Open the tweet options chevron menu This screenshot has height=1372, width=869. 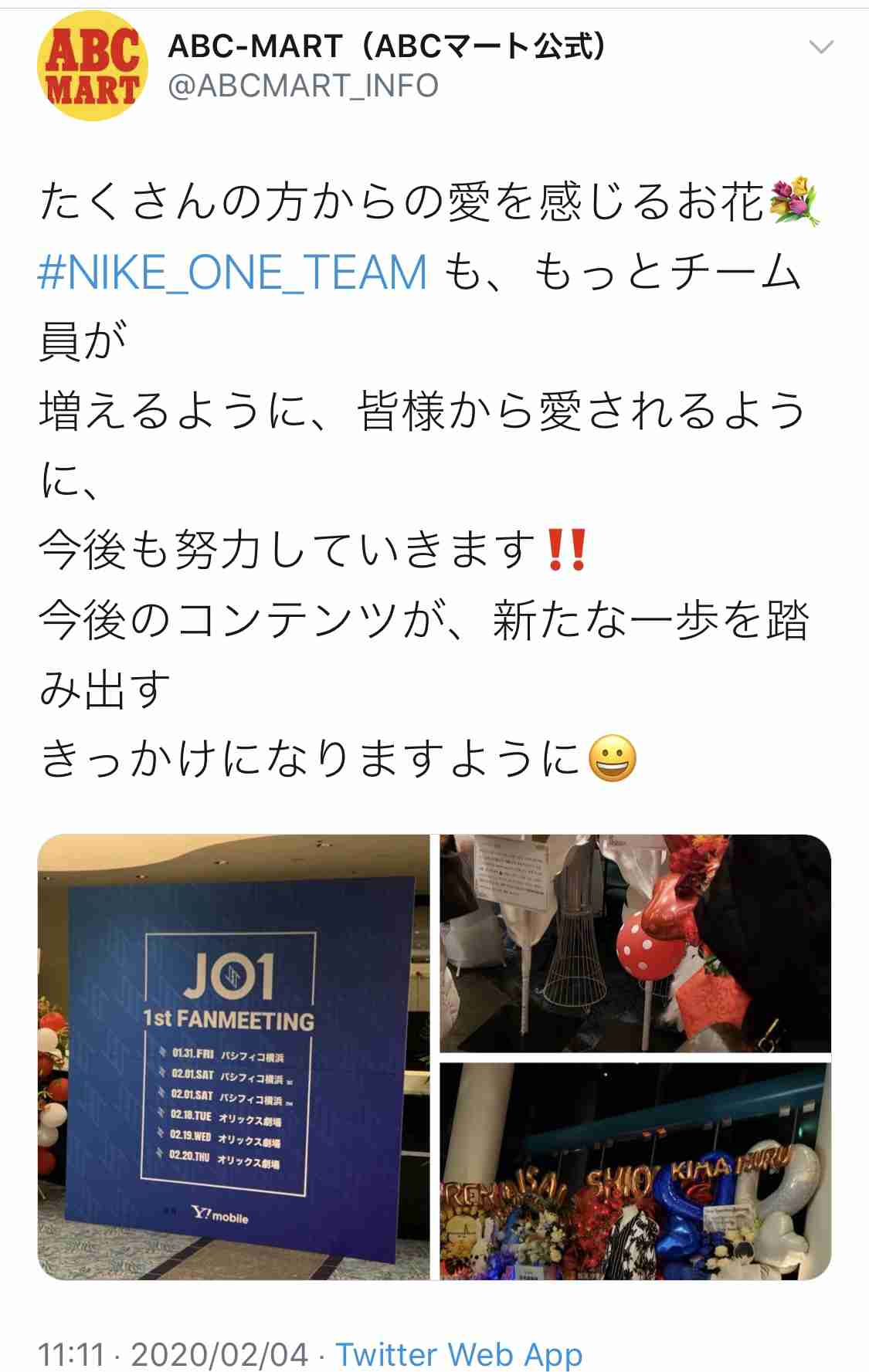[x=820, y=48]
